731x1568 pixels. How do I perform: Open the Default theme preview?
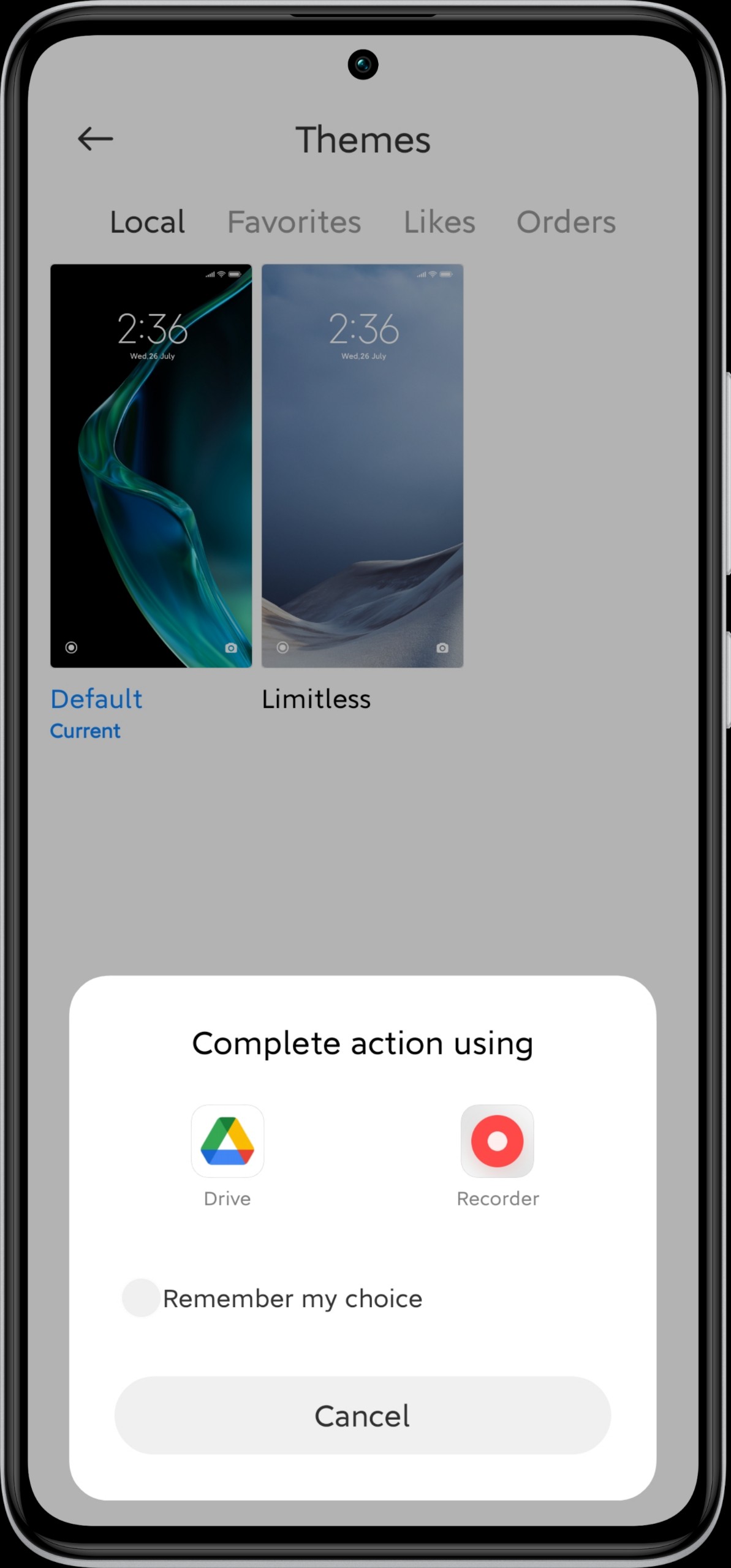pos(151,466)
